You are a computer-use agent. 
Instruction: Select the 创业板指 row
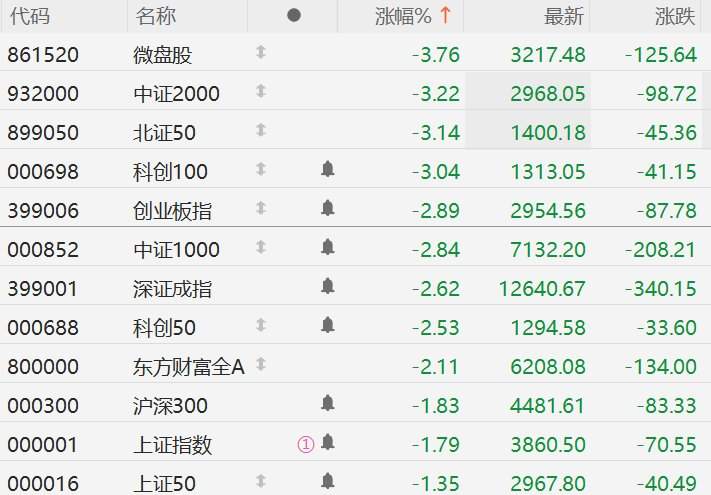pyautogui.click(x=171, y=211)
